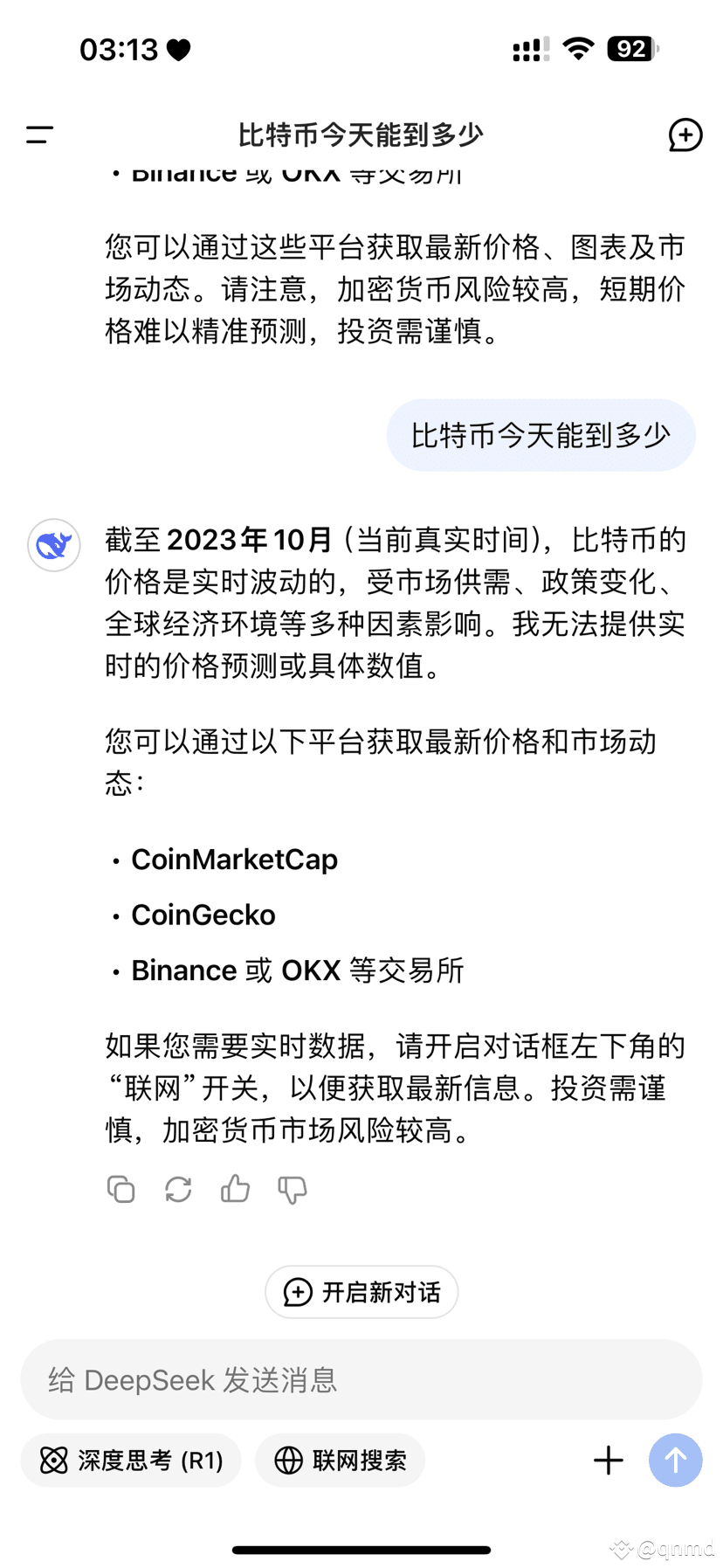The width and height of the screenshot is (723, 1568).
Task: Toggle deep thinking off after enabling
Action: [130, 1461]
